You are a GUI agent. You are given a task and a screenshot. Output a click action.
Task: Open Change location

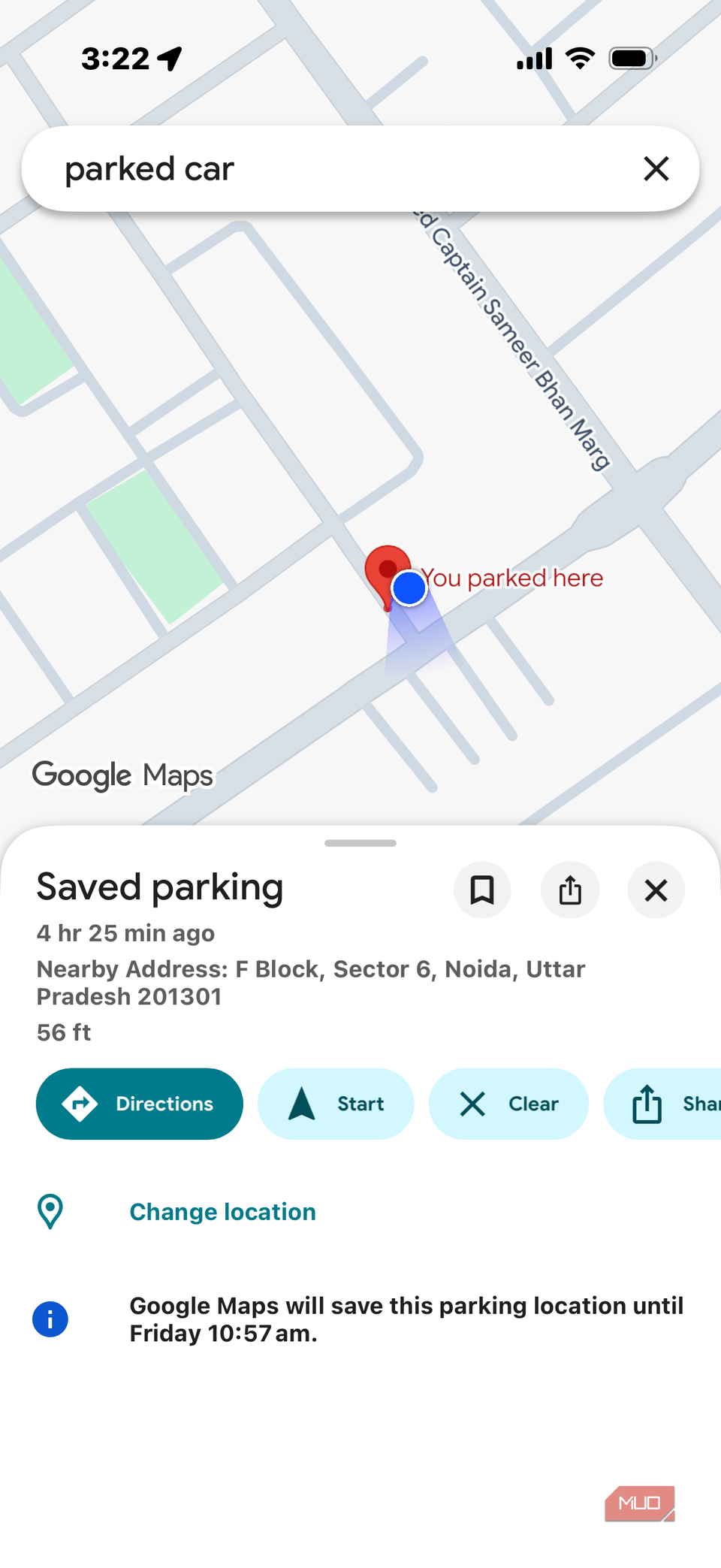point(222,1212)
